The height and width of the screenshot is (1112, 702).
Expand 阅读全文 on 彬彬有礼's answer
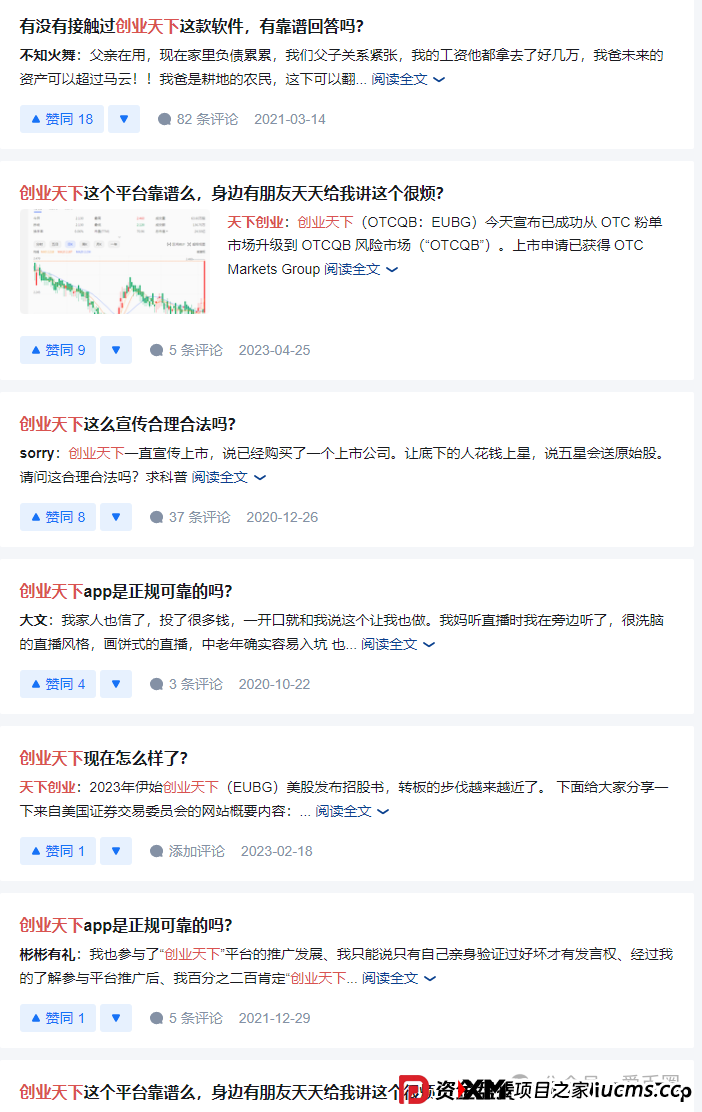point(398,978)
